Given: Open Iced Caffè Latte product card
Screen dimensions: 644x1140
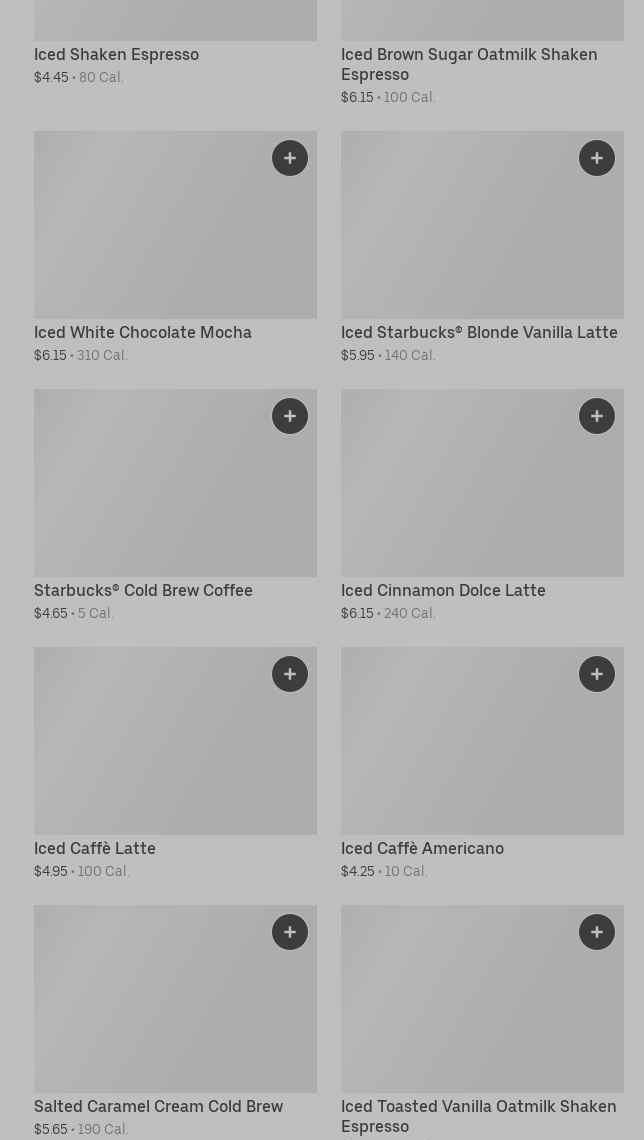Looking at the screenshot, I should (95, 849).
